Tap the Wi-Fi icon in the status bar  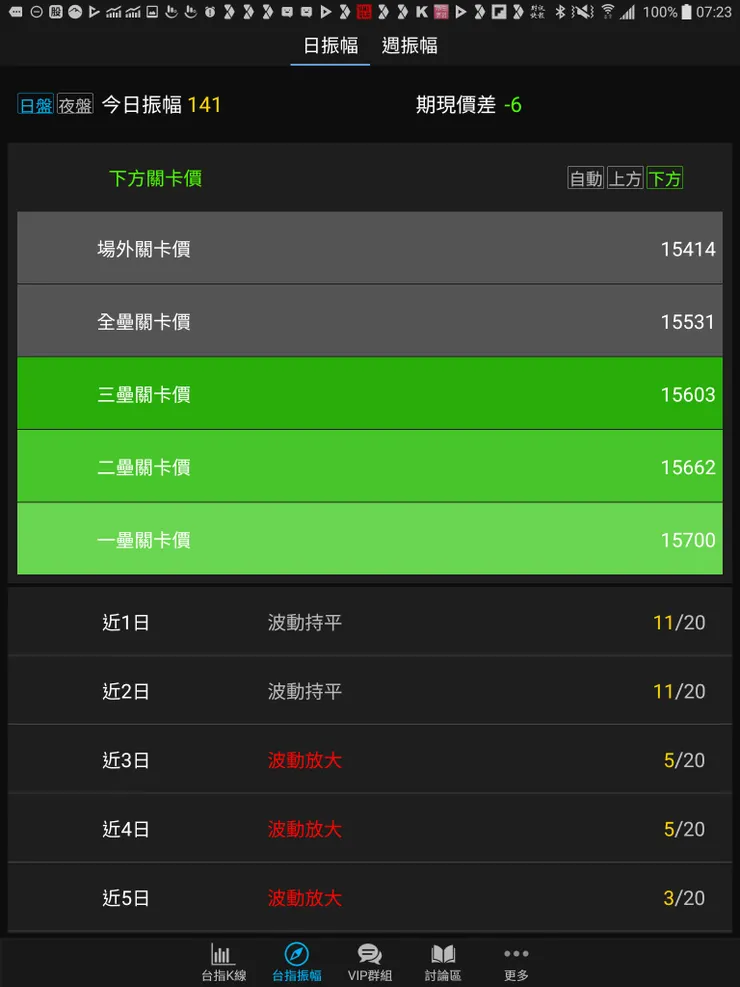(607, 12)
